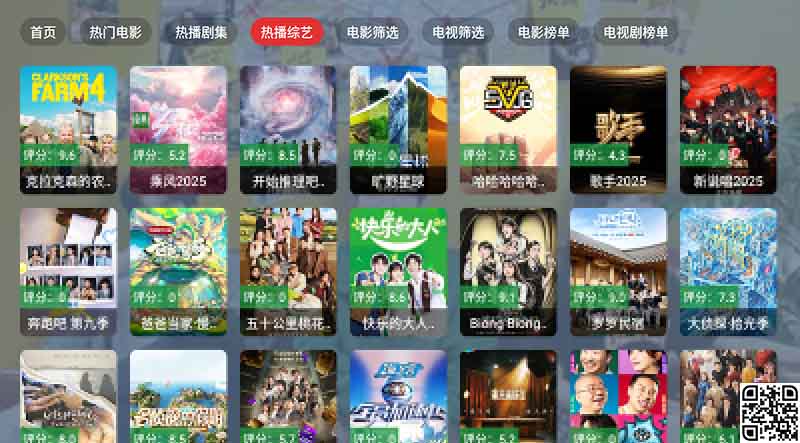
Task: Open the 电视剧榜单 tab
Action: coord(636,32)
